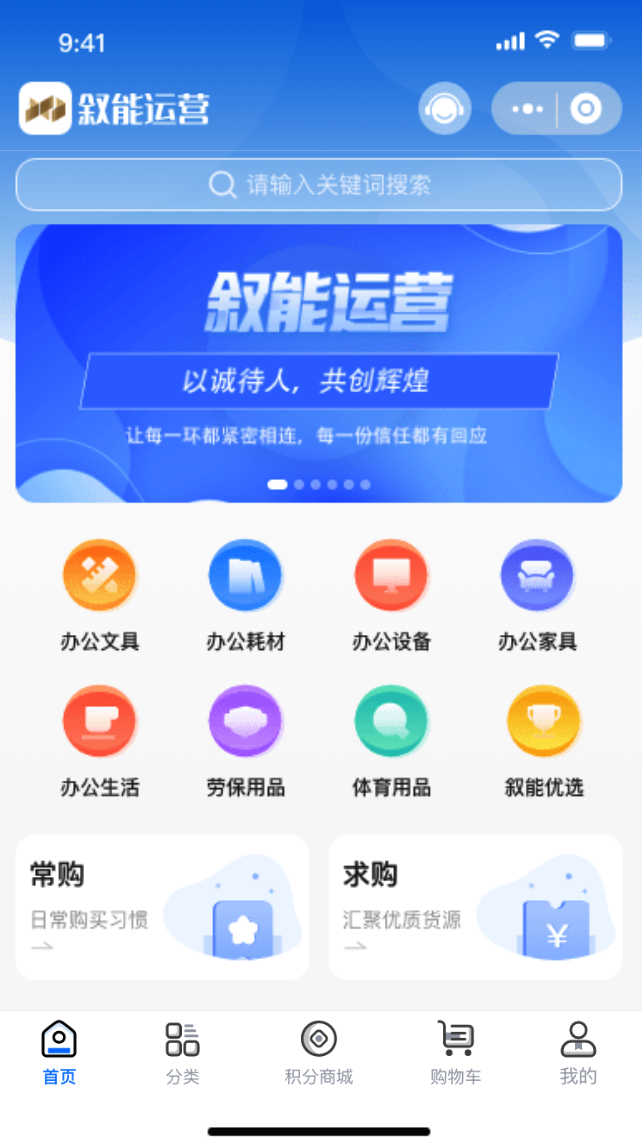
Task: Switch to the 积分商城 tab
Action: (319, 1053)
